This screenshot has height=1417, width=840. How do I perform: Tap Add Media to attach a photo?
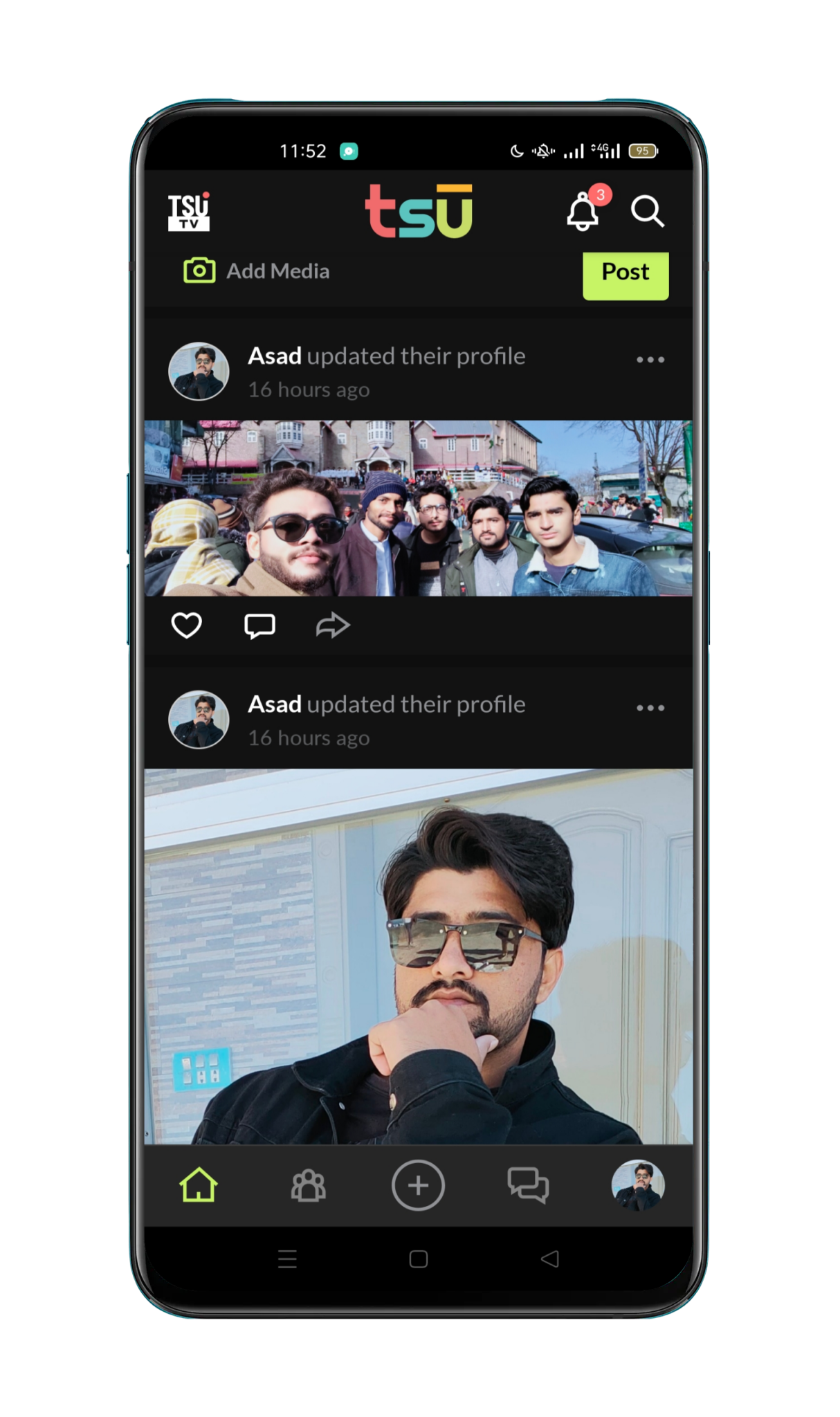[257, 271]
